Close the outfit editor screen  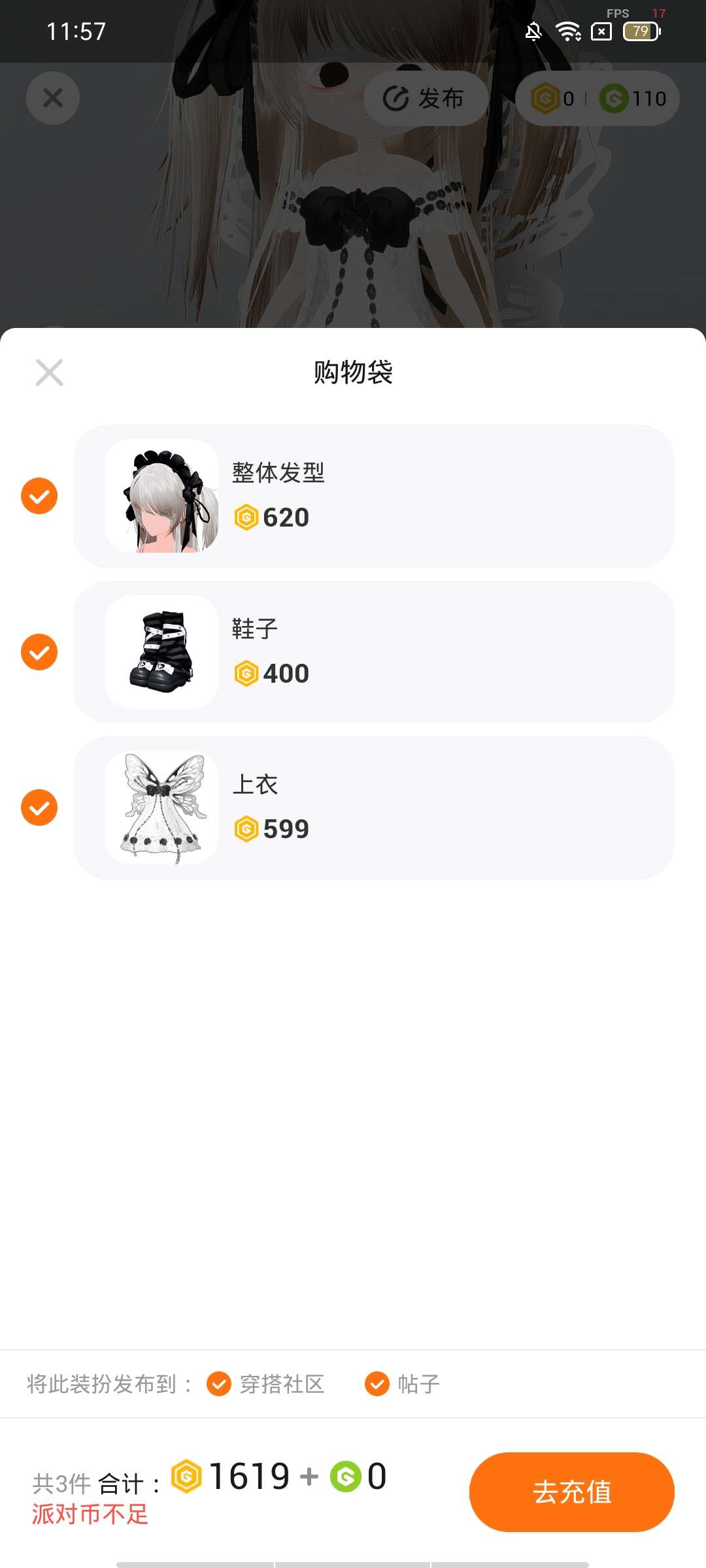[53, 98]
